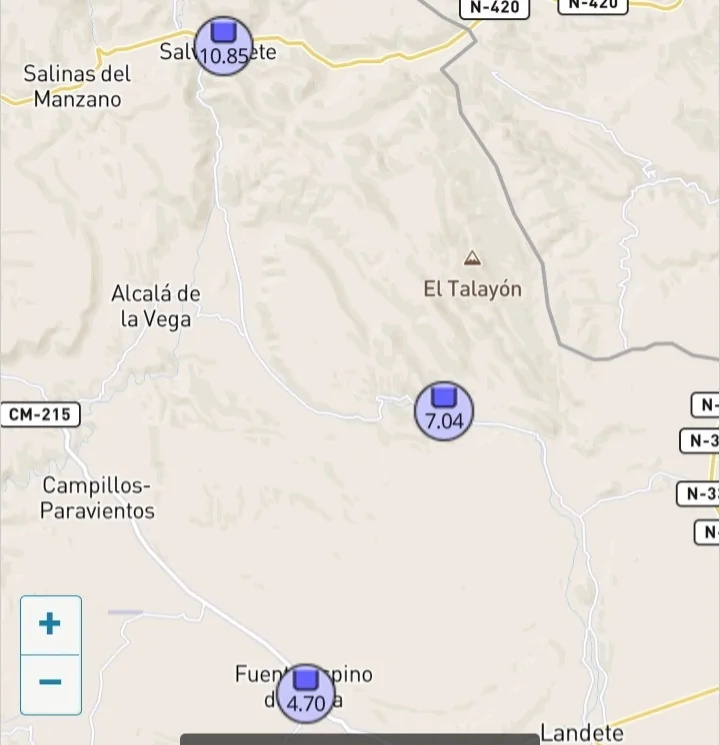Image resolution: width=720 pixels, height=745 pixels.
Task: Open the 10.85 map marker
Action: tap(224, 46)
